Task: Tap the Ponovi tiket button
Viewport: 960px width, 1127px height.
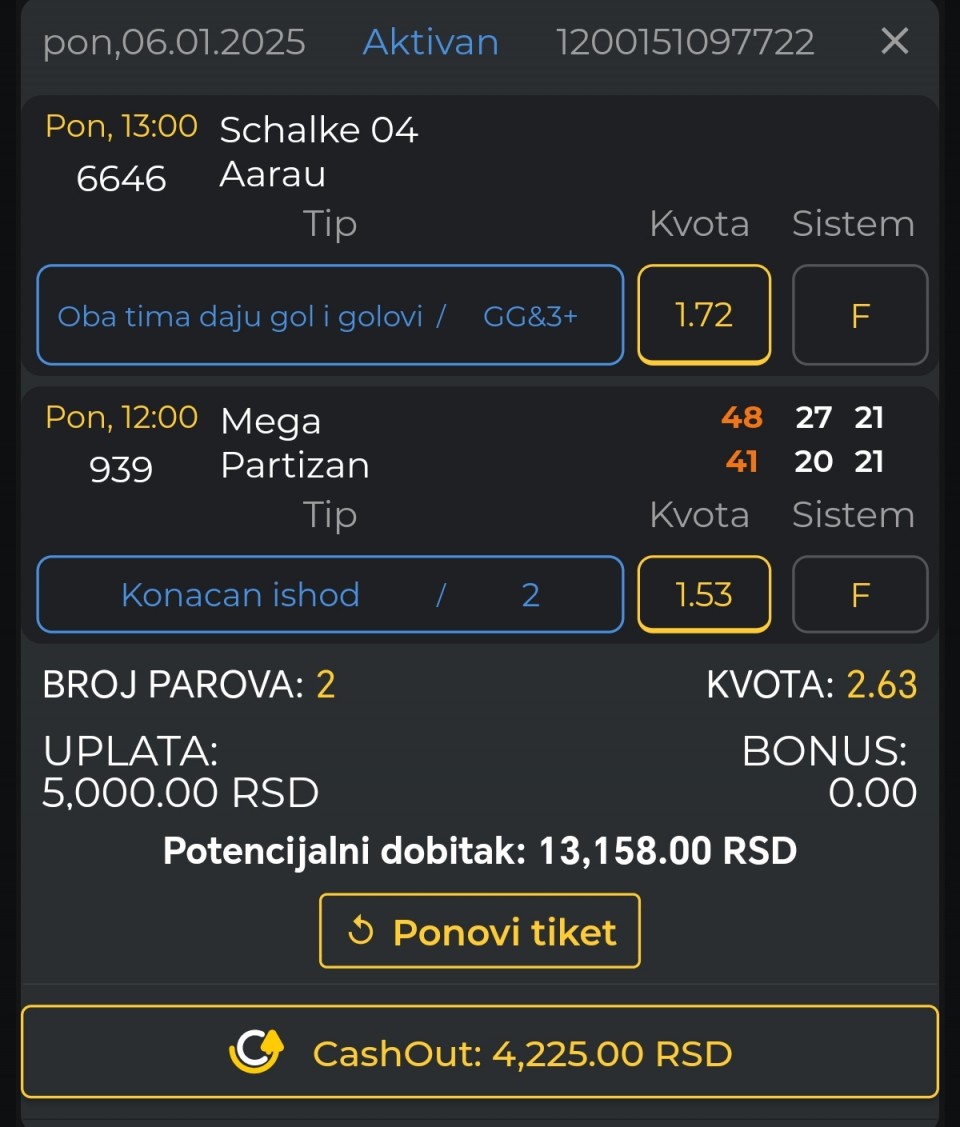Action: [x=480, y=931]
